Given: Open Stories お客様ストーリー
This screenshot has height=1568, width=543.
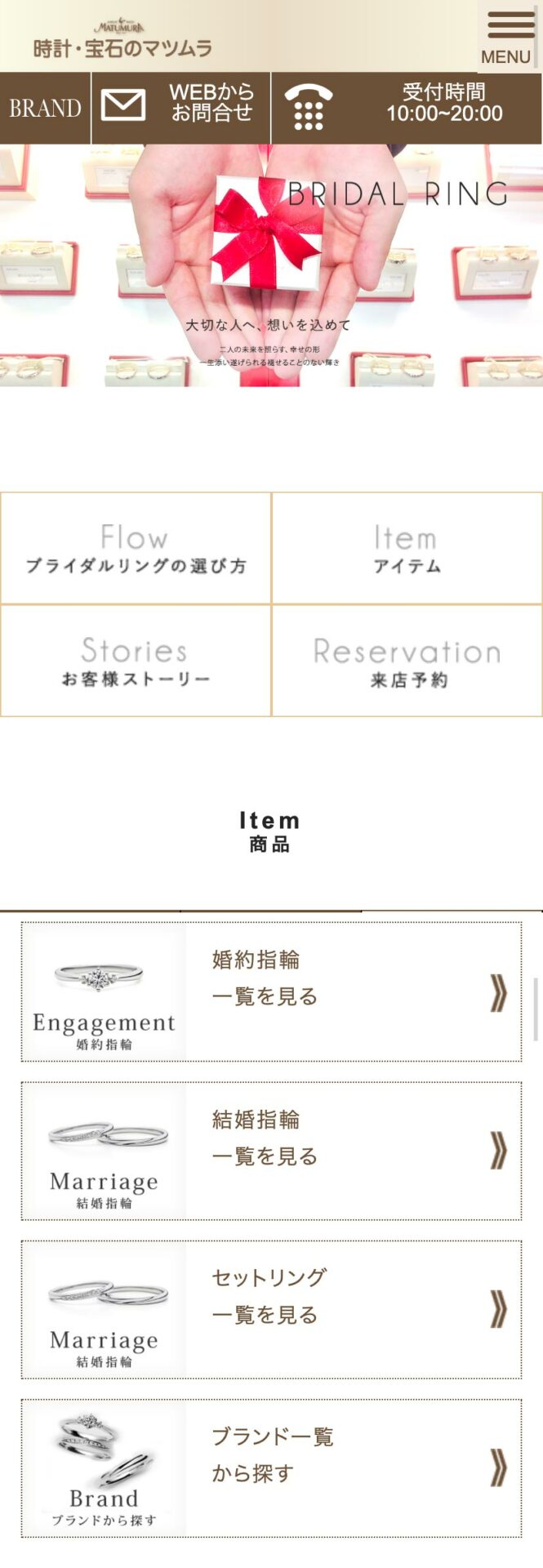Looking at the screenshot, I should (136, 661).
